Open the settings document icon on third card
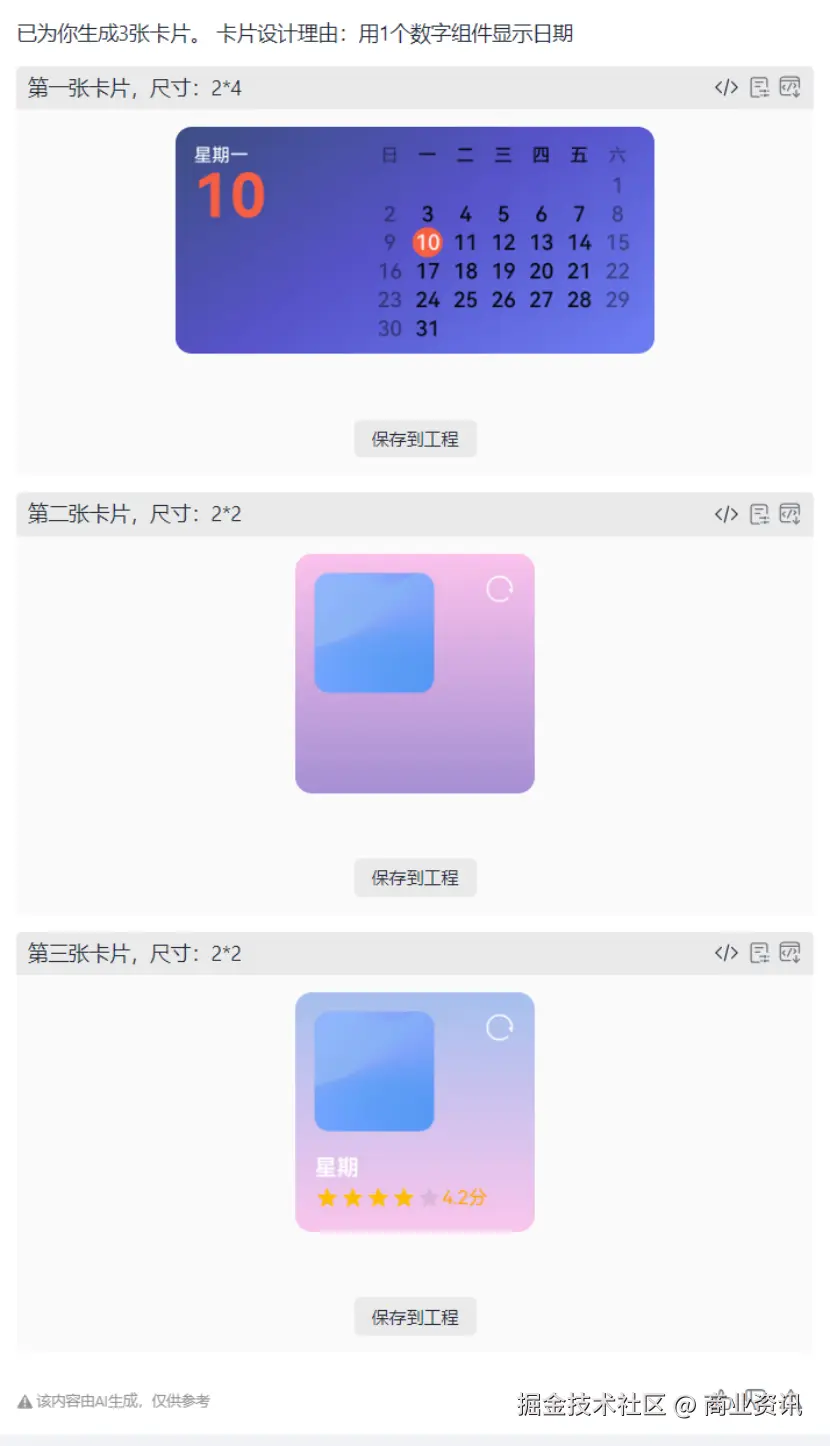 pos(760,953)
